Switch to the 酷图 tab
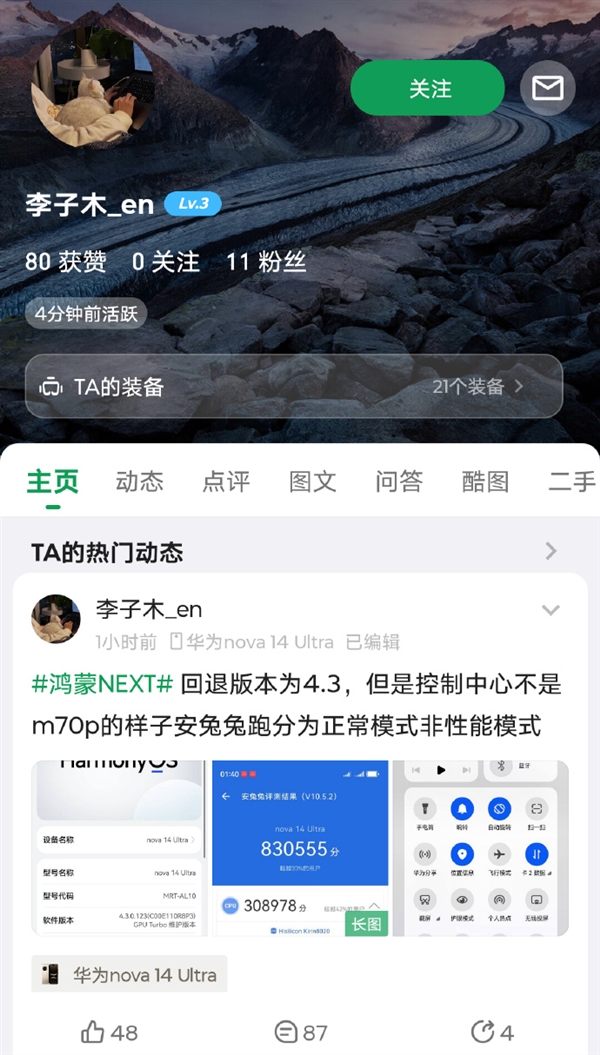 point(485,481)
